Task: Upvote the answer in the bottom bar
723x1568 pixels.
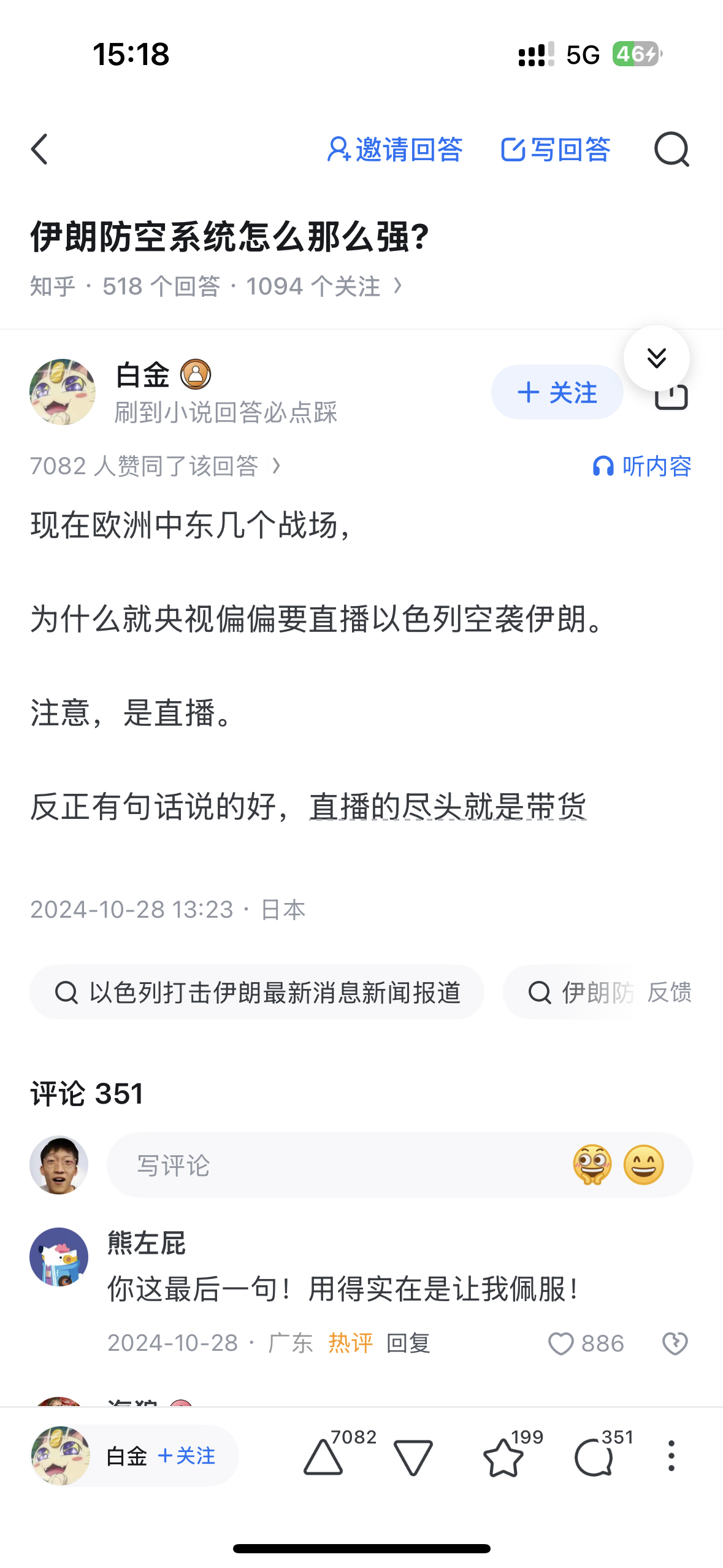Action: (323, 1456)
